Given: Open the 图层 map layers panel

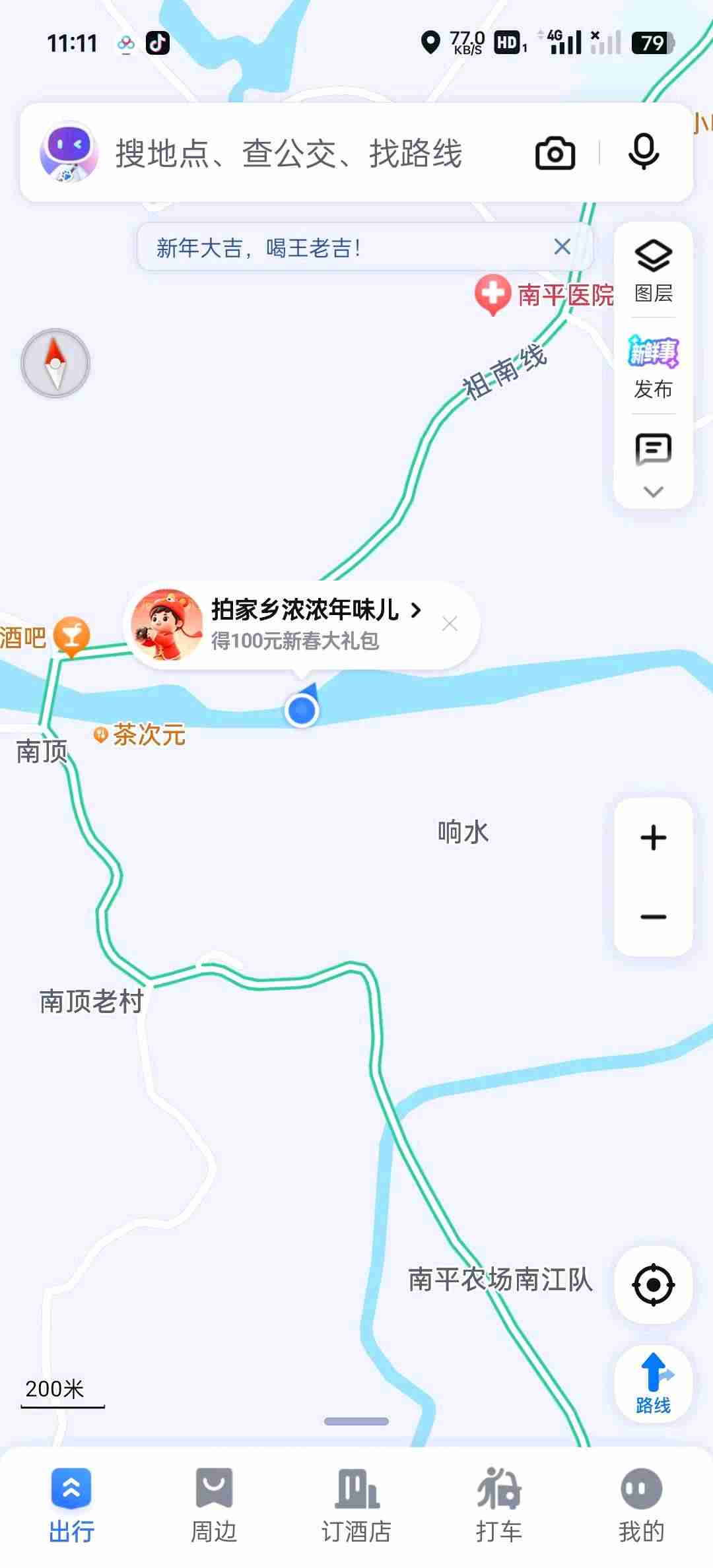Looking at the screenshot, I should [x=653, y=271].
